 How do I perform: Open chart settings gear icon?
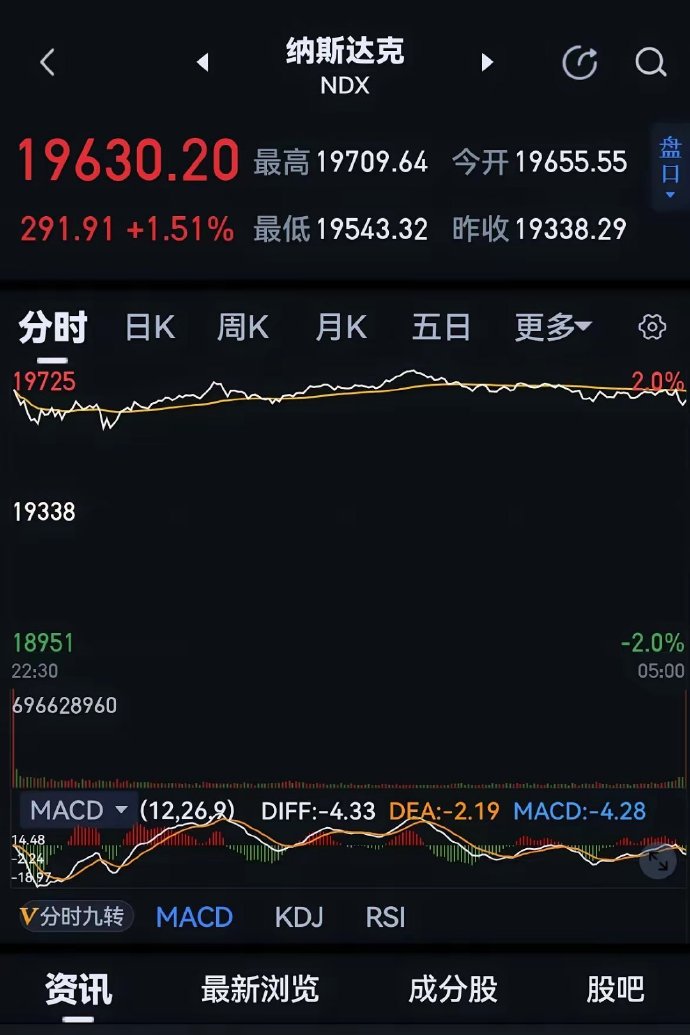click(652, 327)
